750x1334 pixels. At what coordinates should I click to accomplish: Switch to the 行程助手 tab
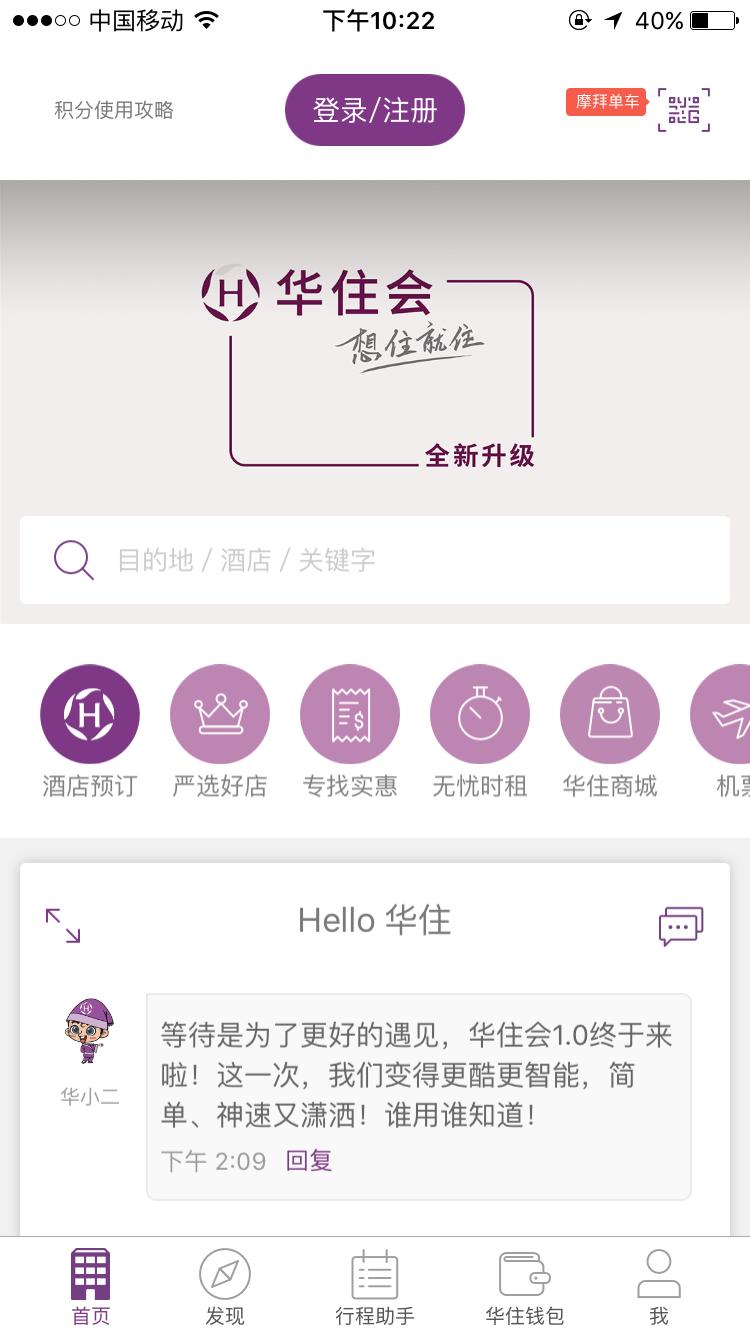375,1287
